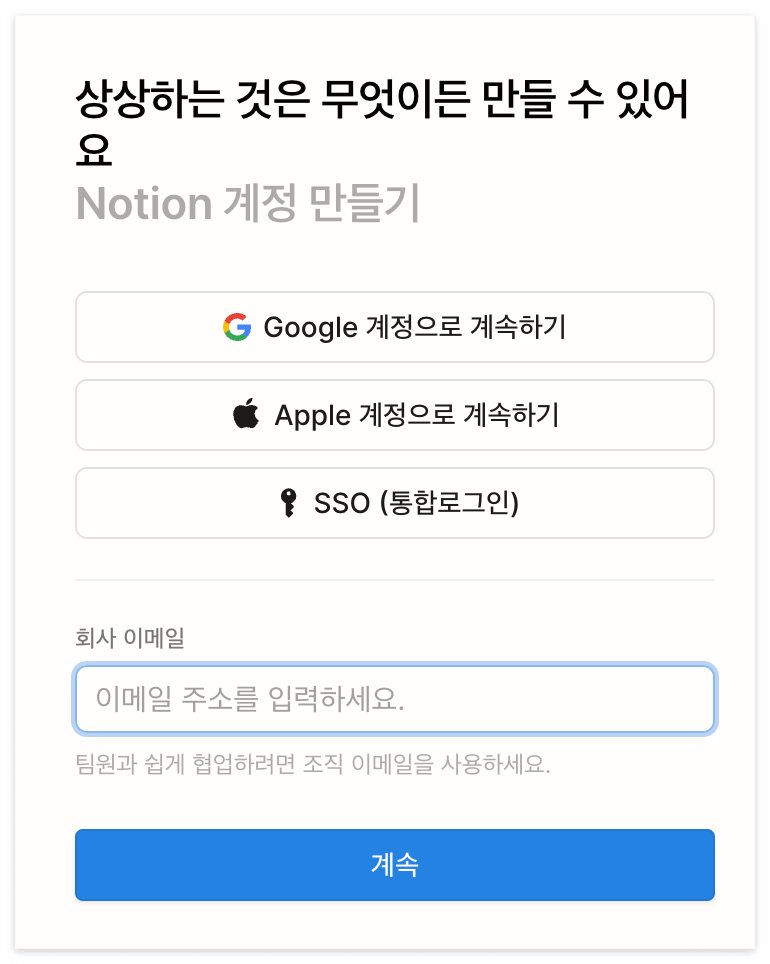
Task: Click the "Apple 계정으로 계속하기" button
Action: (395, 414)
